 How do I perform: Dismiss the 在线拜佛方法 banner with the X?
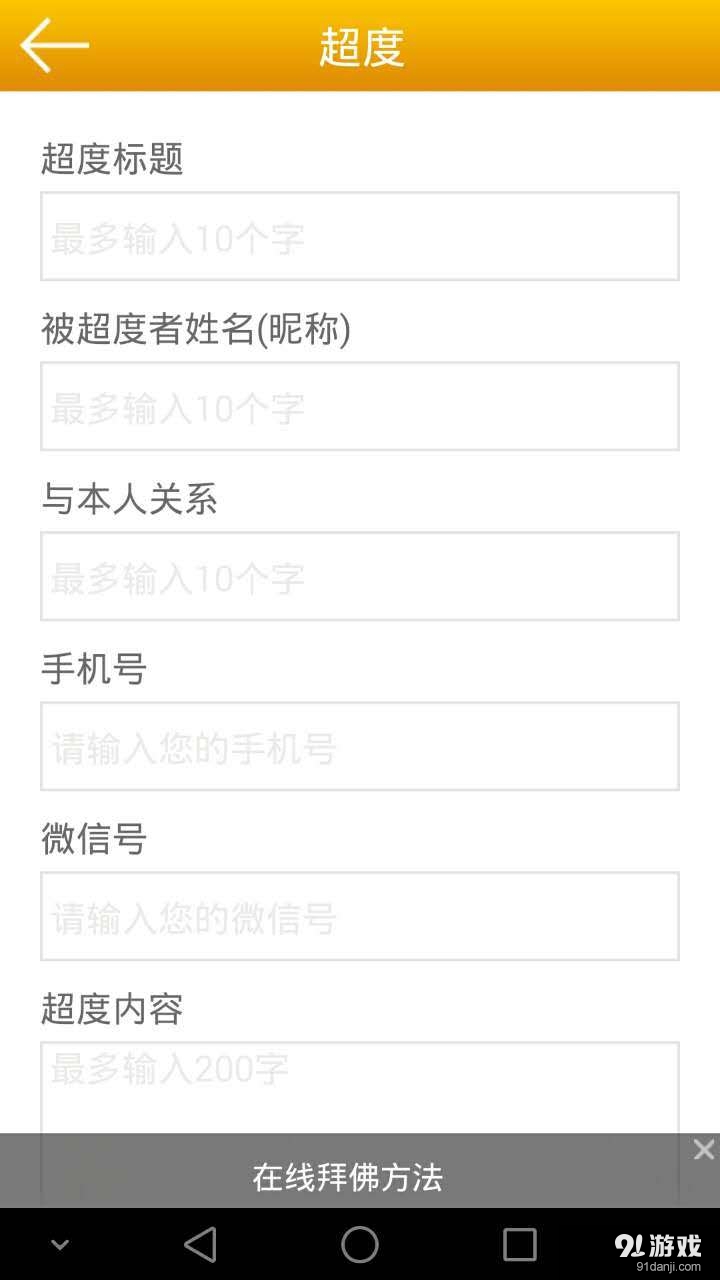click(703, 1149)
